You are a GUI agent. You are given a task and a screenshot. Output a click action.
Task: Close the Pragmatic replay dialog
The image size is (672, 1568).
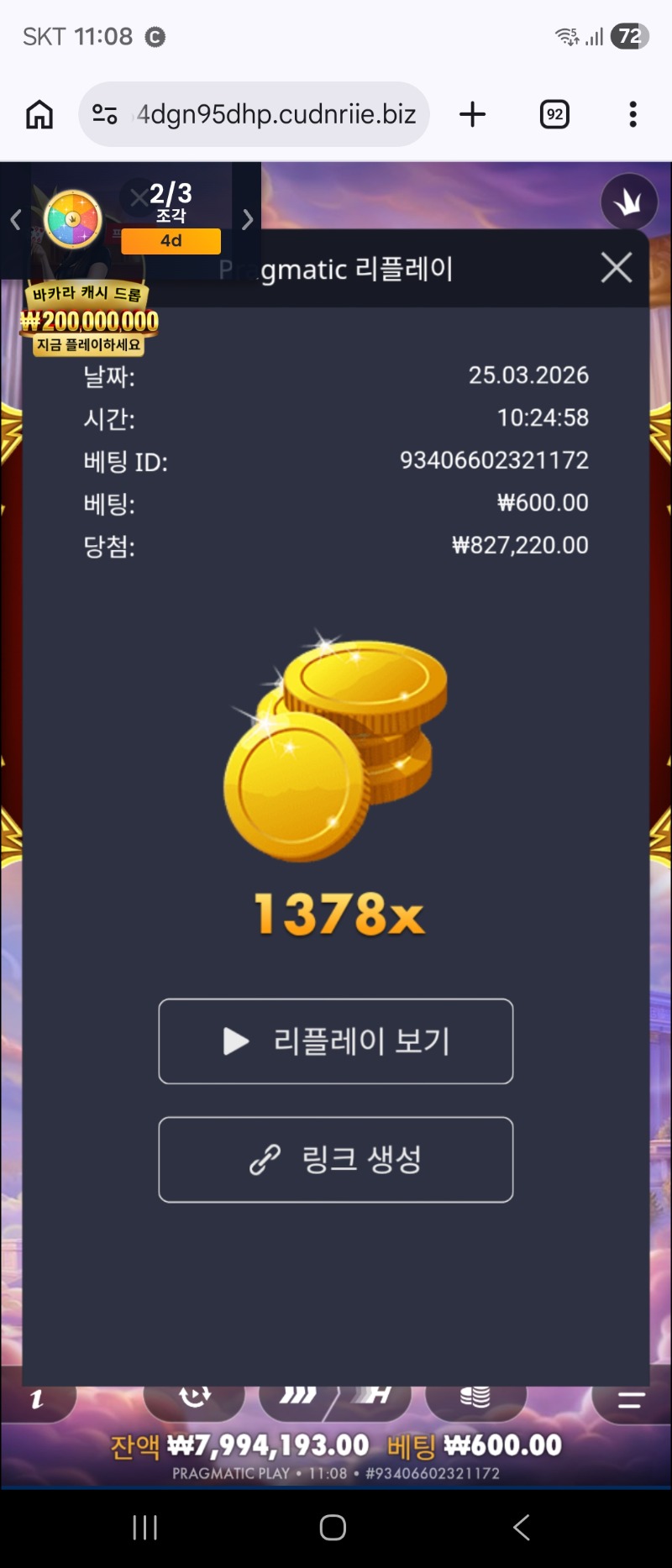pyautogui.click(x=617, y=268)
